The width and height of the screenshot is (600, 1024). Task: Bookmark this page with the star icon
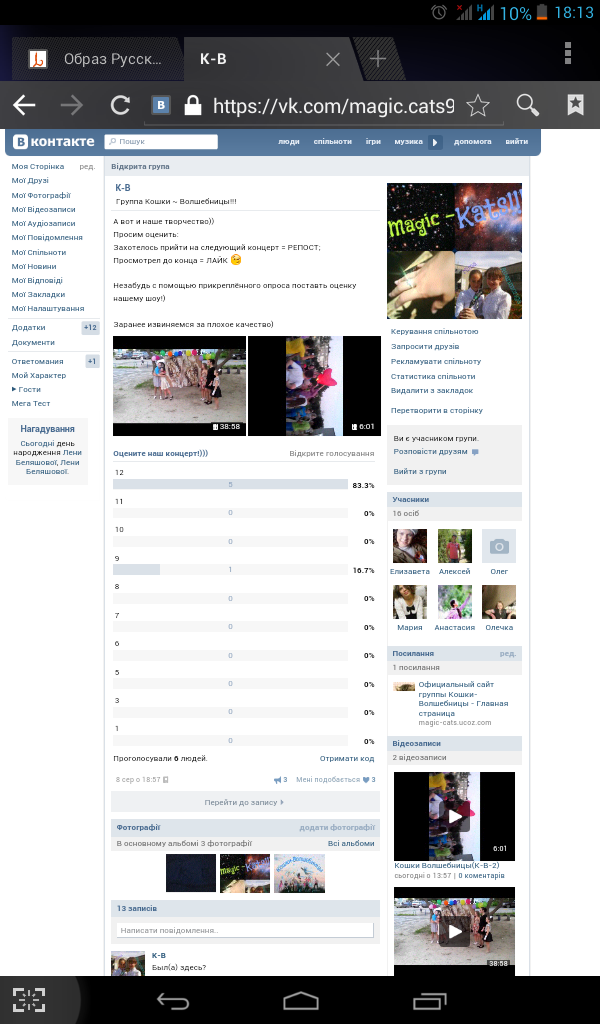[x=478, y=105]
